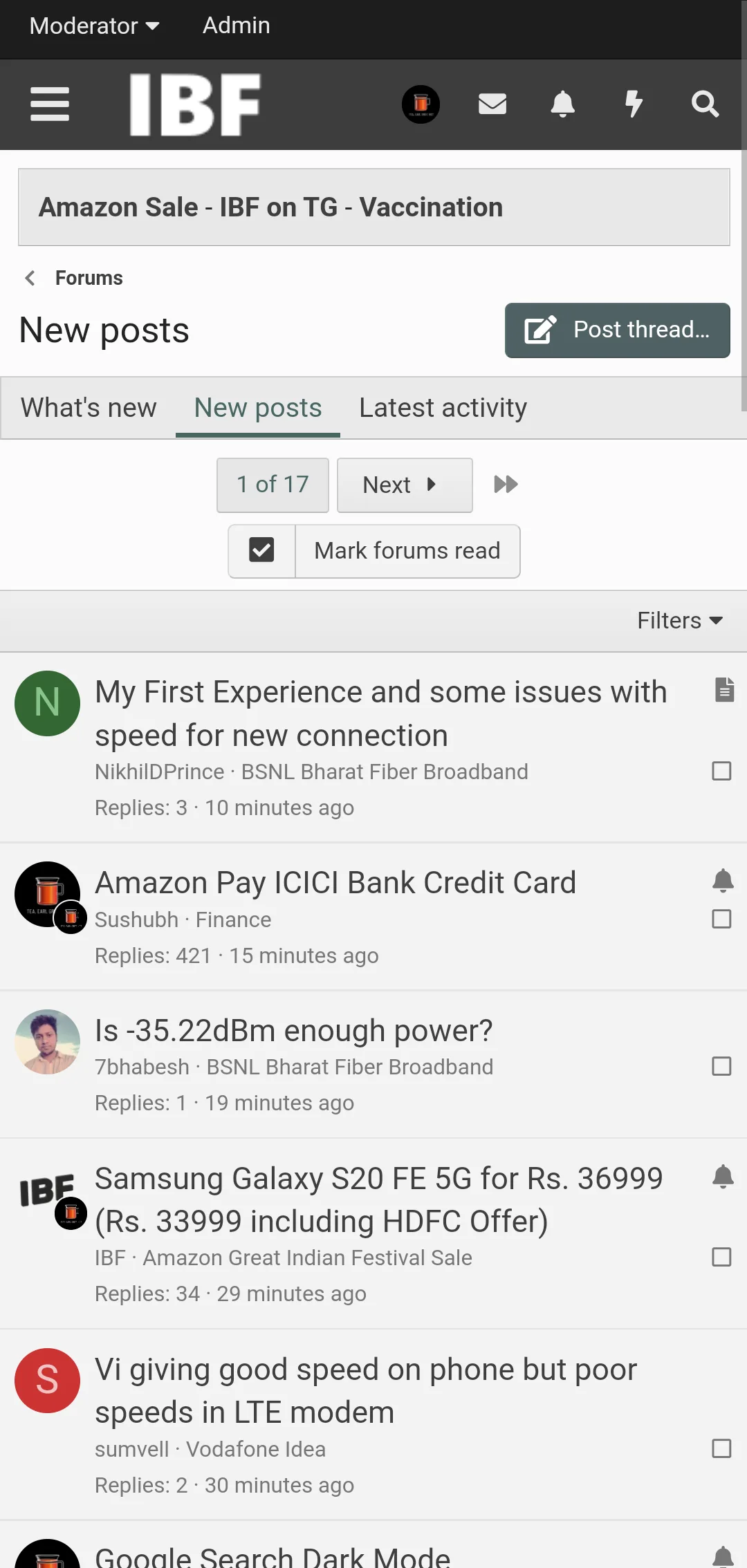Switch to the Latest activity tab

tap(443, 408)
